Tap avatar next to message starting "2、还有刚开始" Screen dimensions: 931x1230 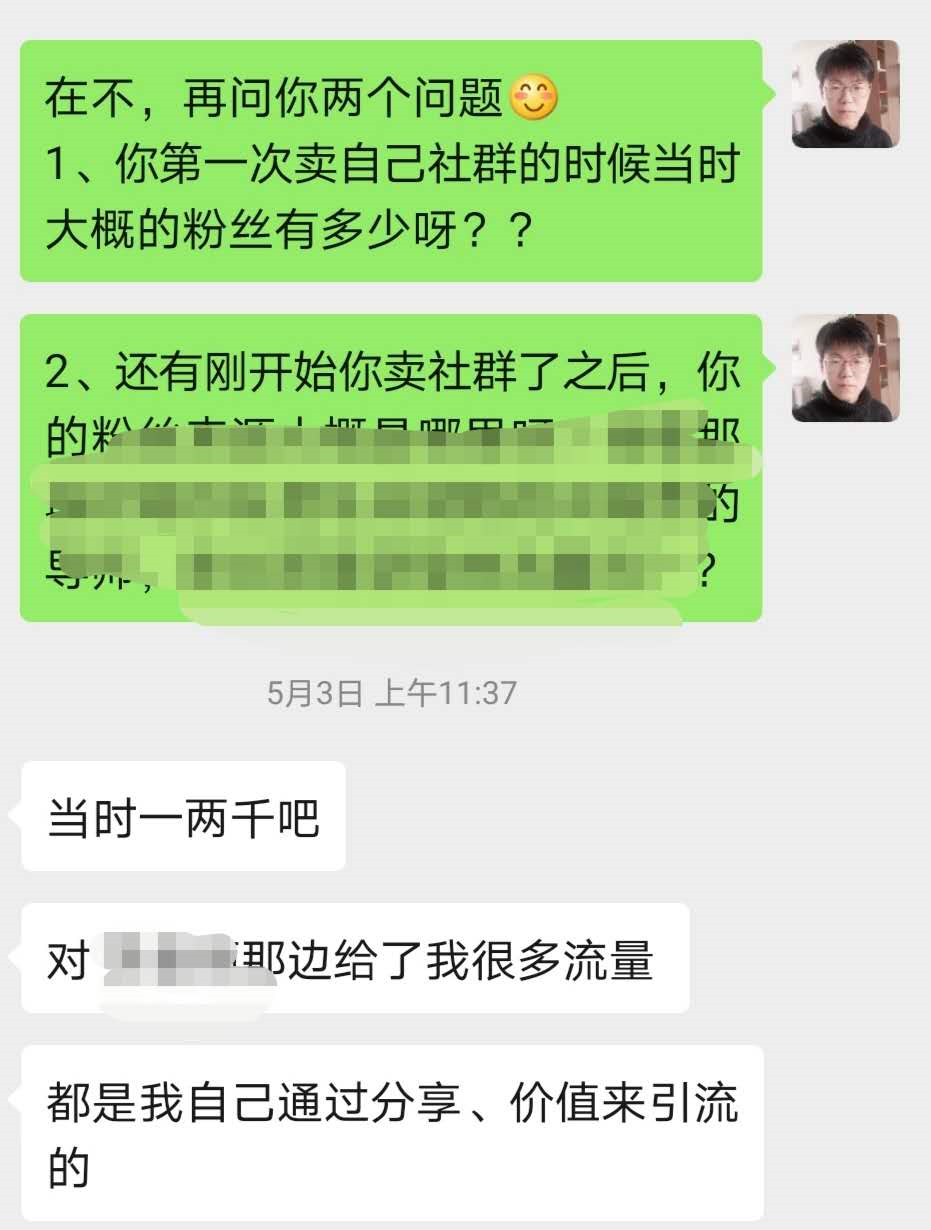click(x=845, y=368)
